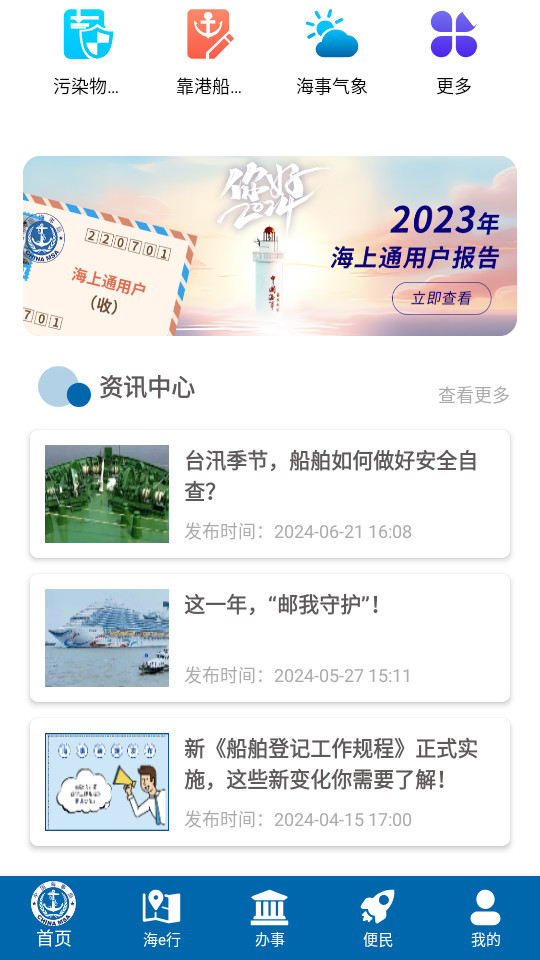Switch to the 办事 tab
The width and height of the screenshot is (540, 960).
click(x=269, y=918)
